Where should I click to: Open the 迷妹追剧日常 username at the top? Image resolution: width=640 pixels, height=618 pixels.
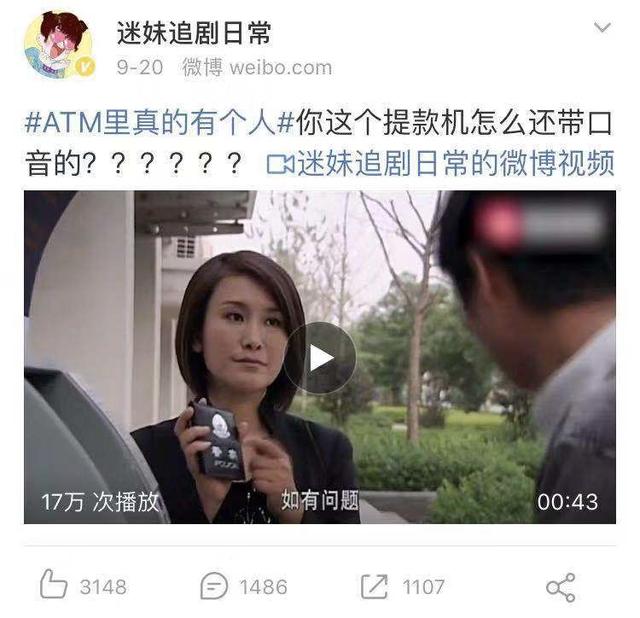tap(193, 33)
